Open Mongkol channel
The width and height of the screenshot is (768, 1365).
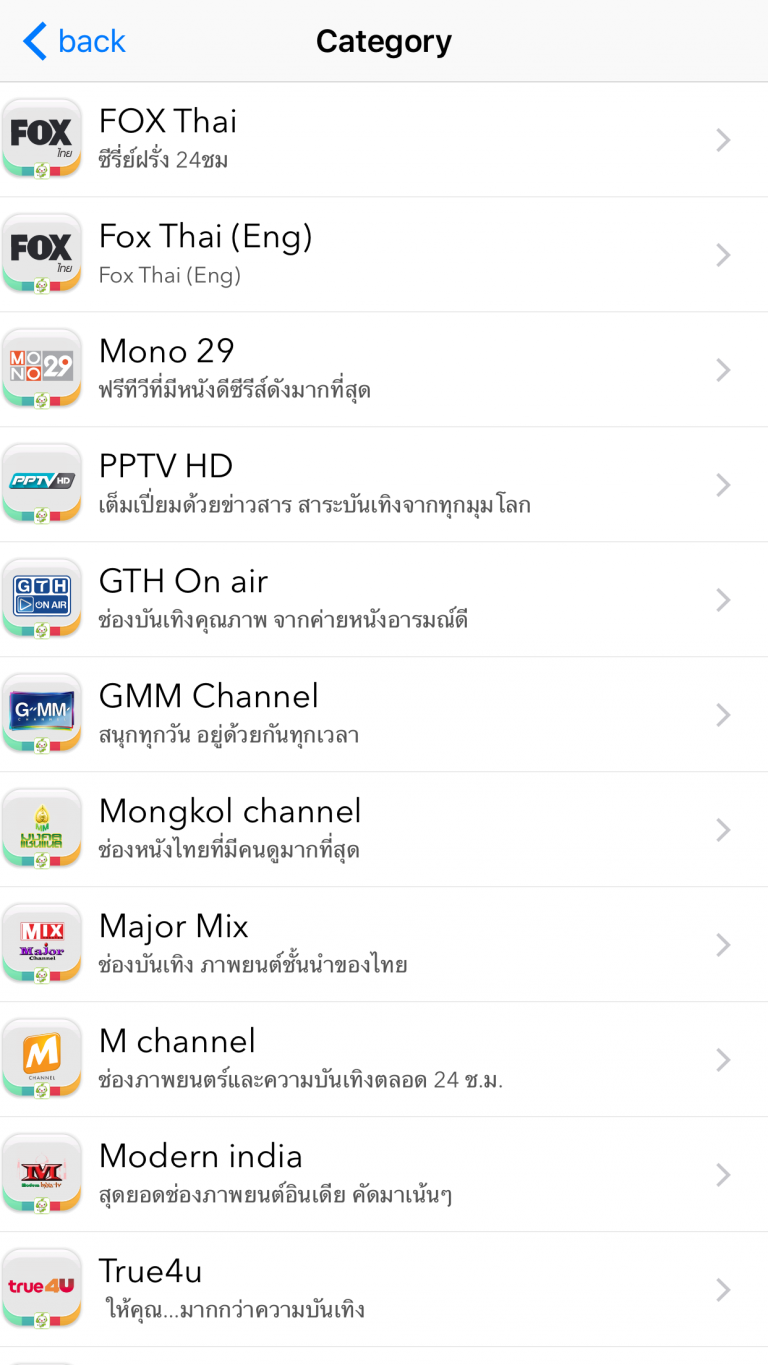point(384,830)
